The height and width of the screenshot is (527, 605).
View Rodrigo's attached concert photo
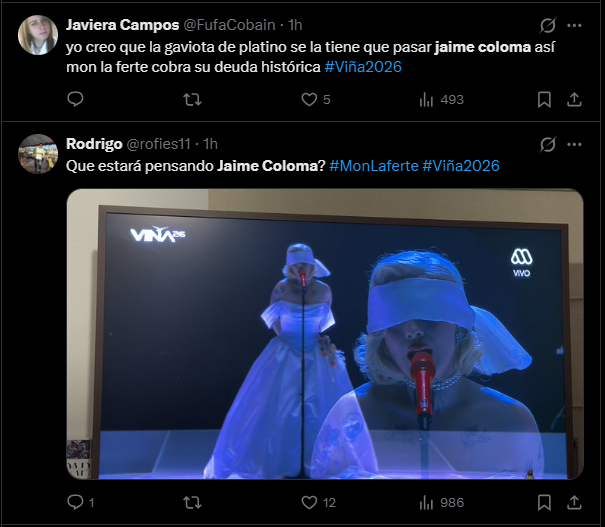[325, 334]
